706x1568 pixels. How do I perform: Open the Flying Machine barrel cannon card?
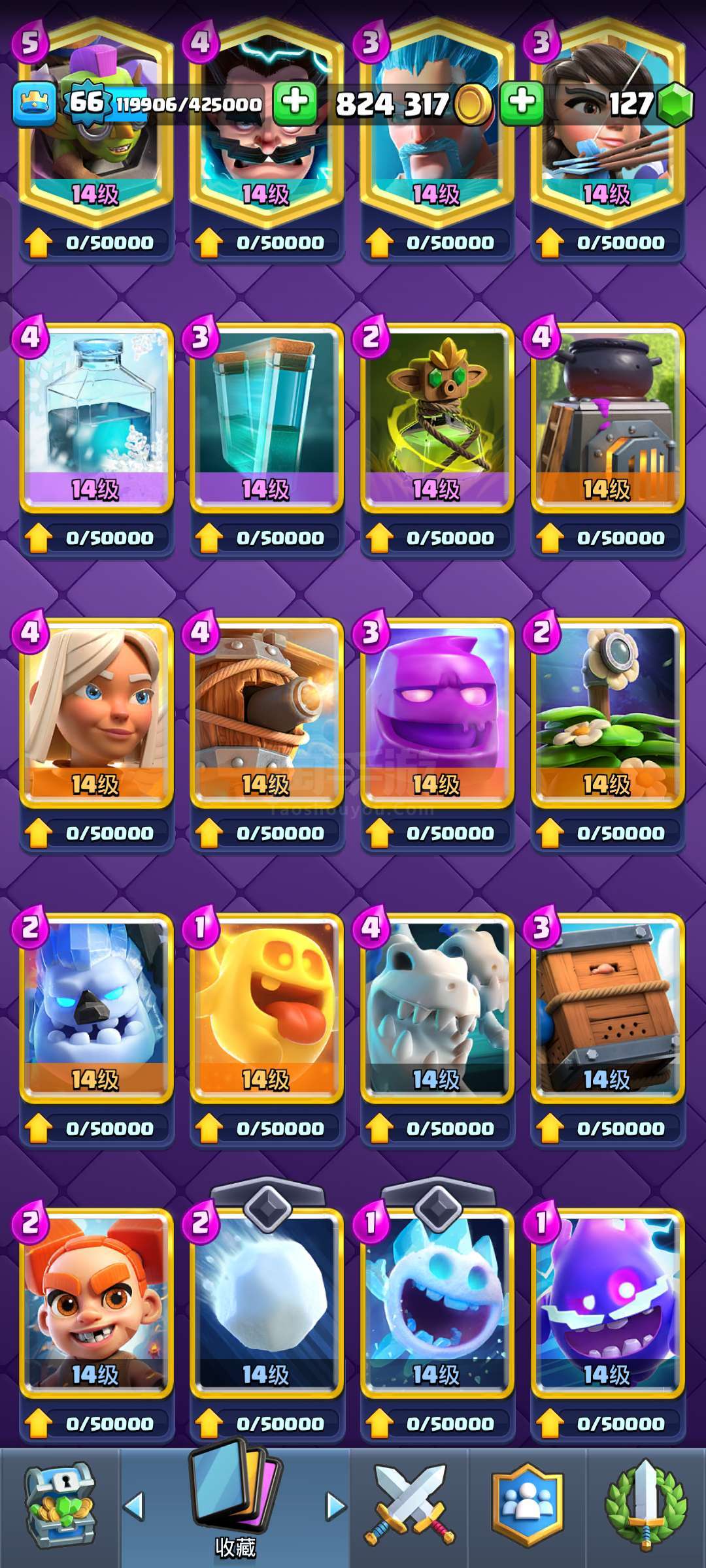pos(267,713)
